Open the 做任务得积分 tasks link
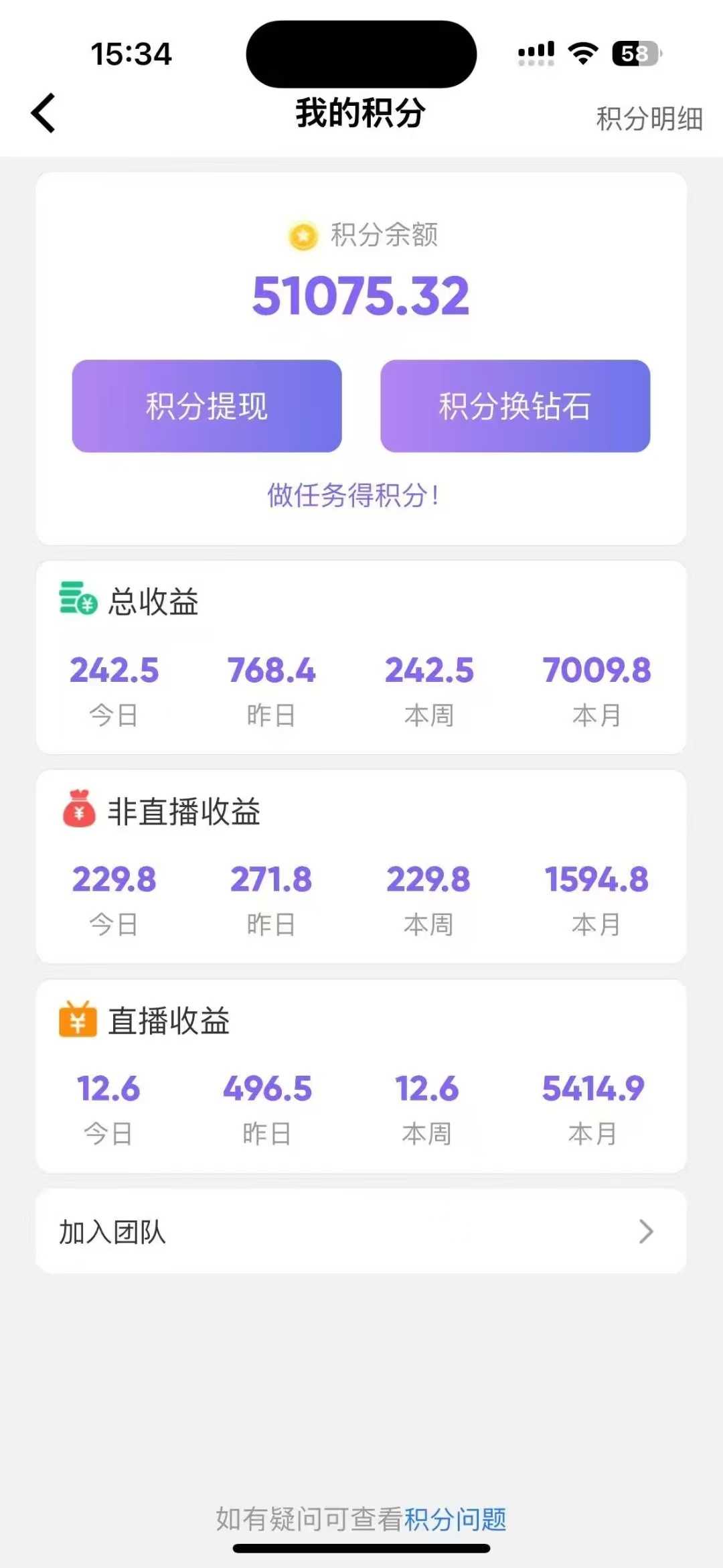Viewport: 723px width, 1568px height. pos(353,496)
